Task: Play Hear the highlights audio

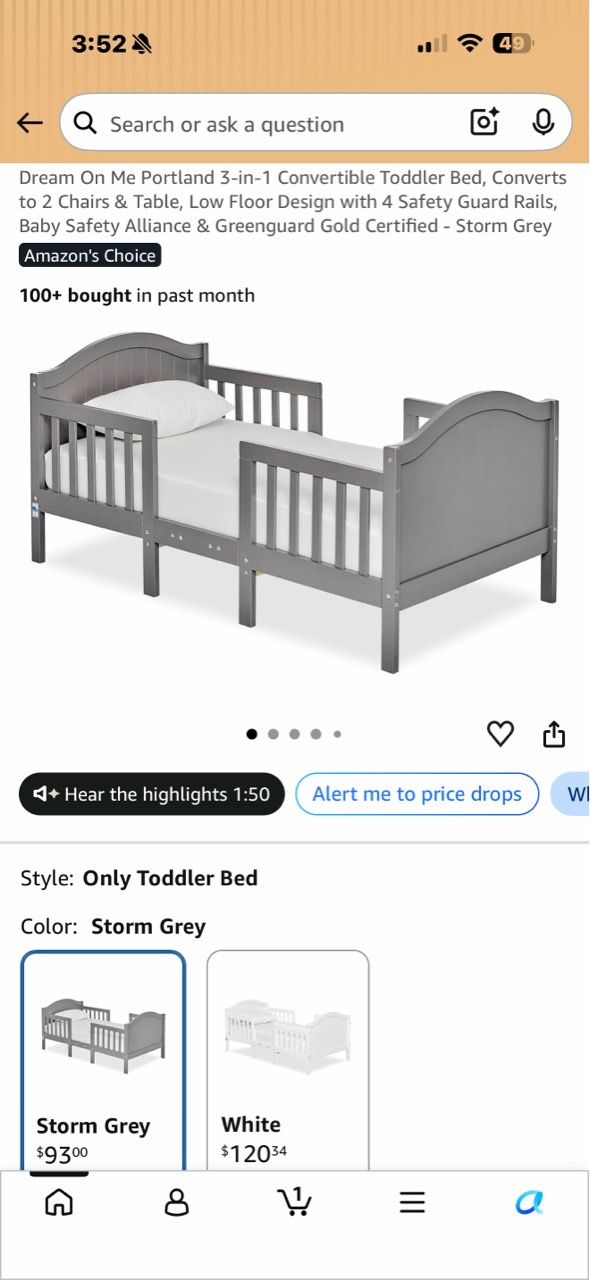Action: (152, 794)
